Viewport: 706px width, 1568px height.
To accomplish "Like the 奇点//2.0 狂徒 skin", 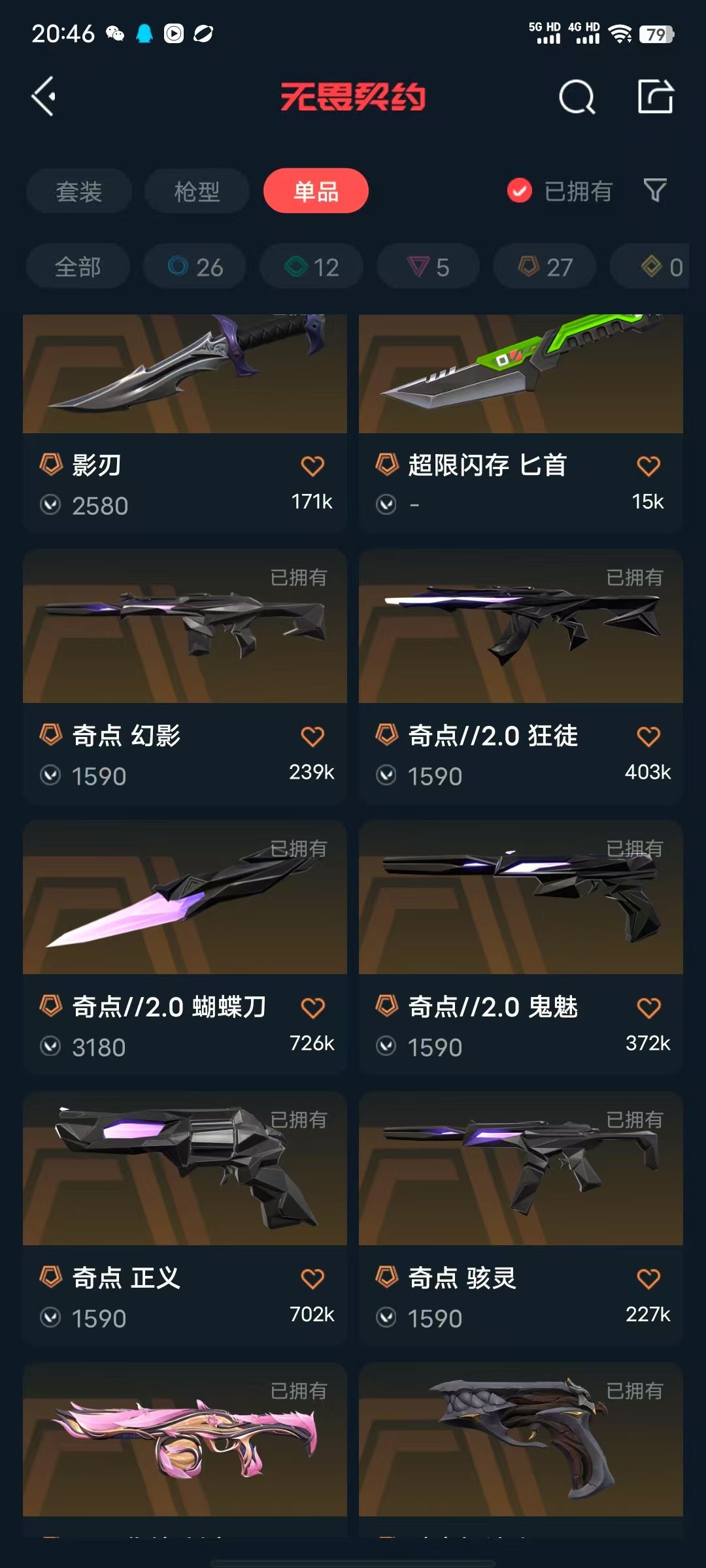I will (x=648, y=737).
